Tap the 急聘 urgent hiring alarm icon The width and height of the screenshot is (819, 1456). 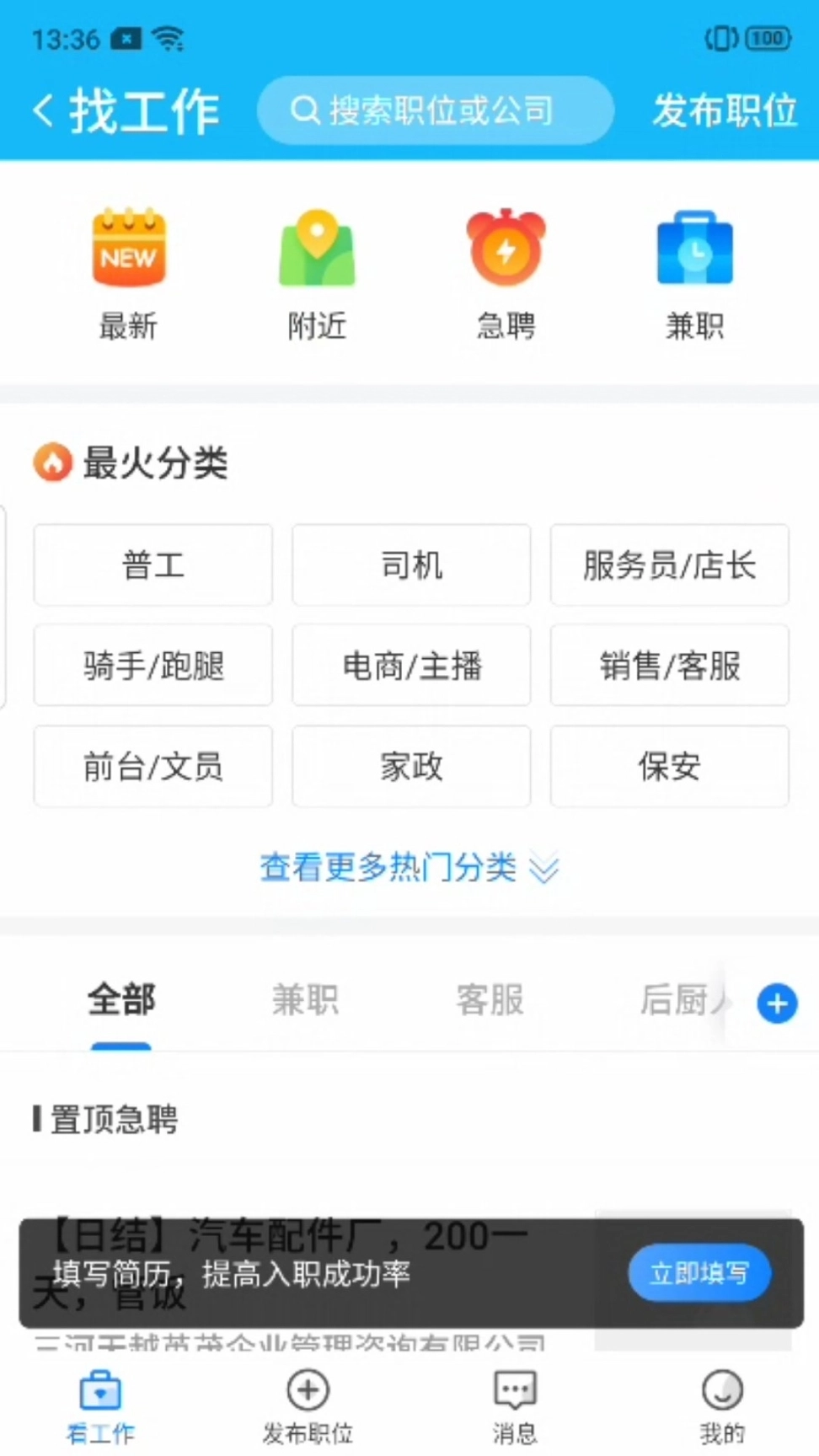pos(506,249)
